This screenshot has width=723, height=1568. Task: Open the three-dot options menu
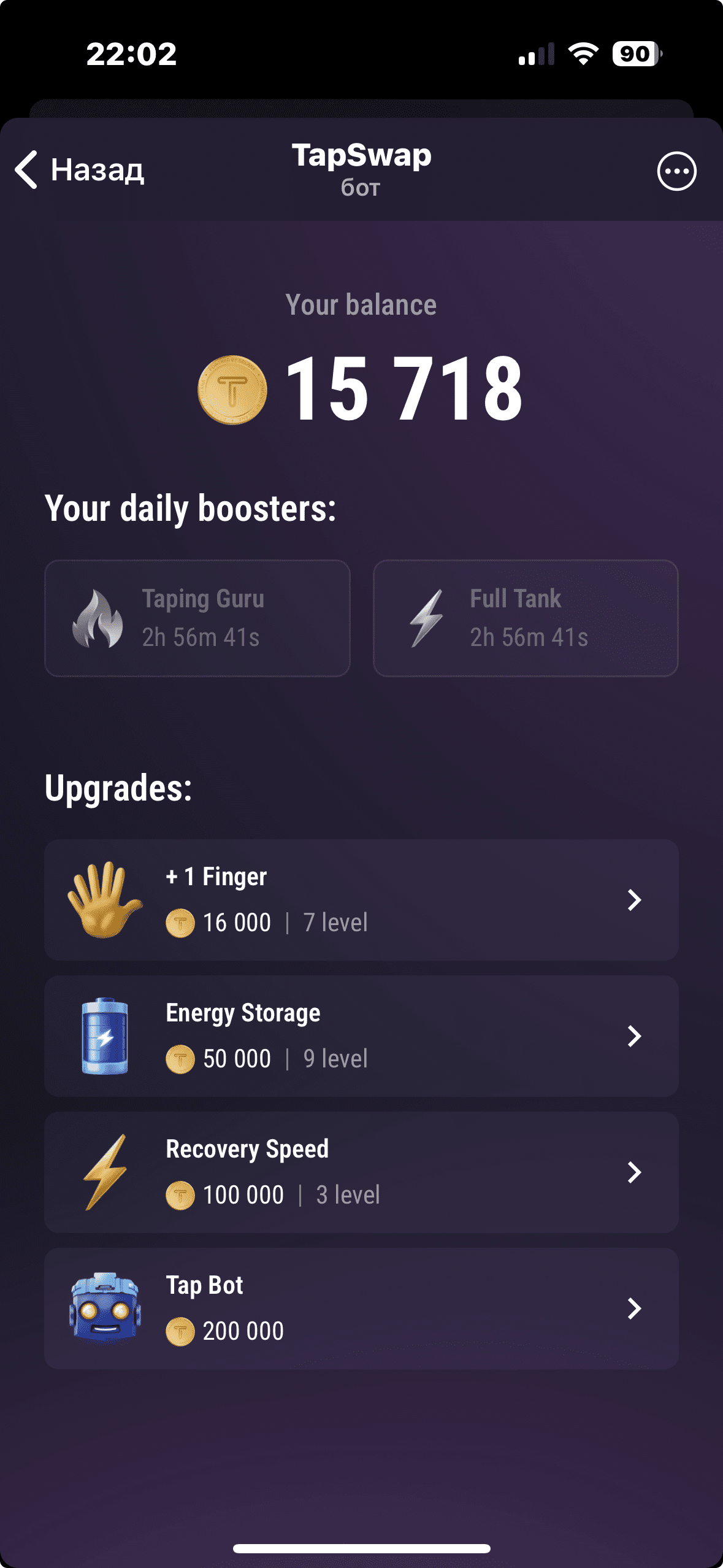point(676,171)
